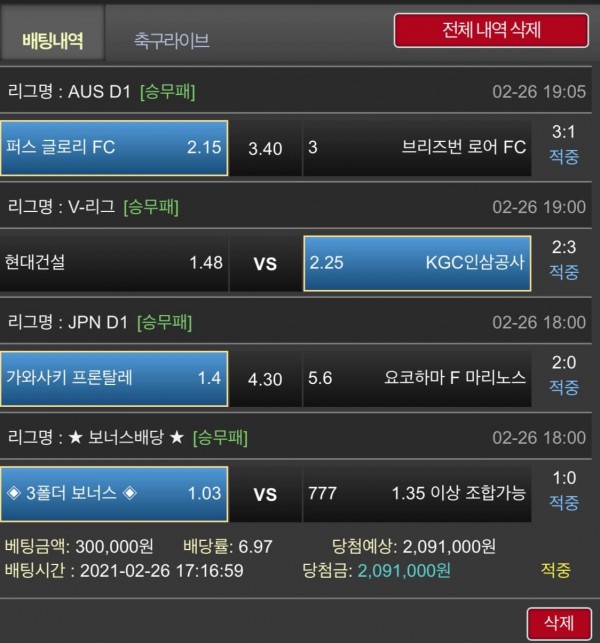Delete this bet with the 삭제 button
Viewport: 600px width, 643px height.
point(558,622)
